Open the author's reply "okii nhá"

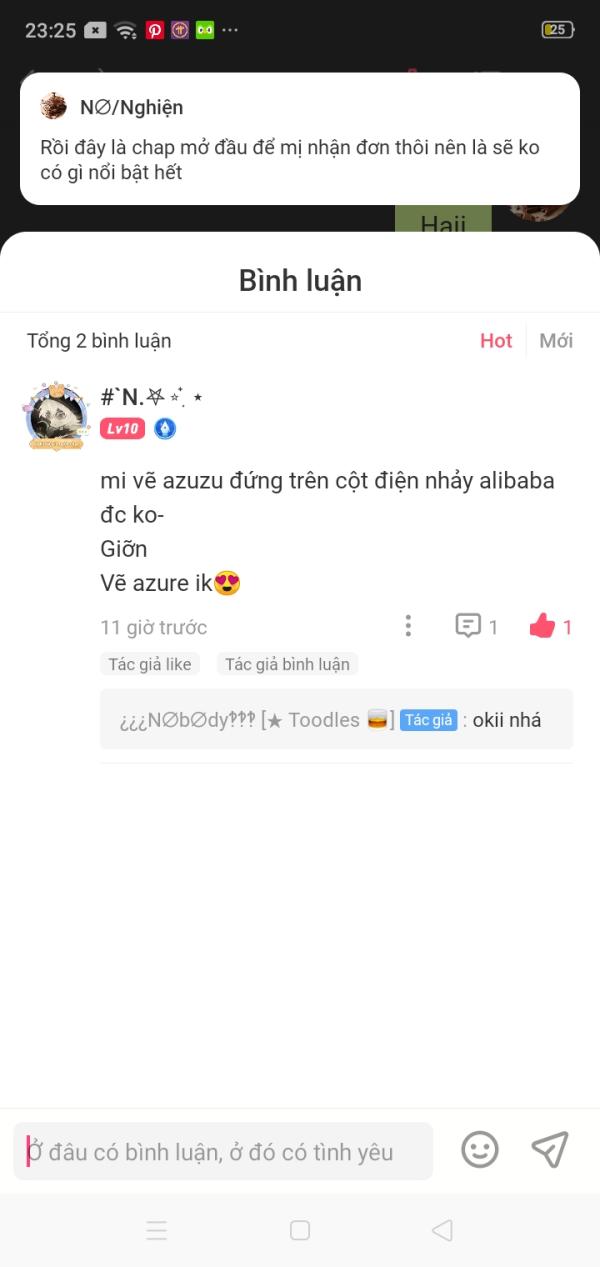[336, 719]
